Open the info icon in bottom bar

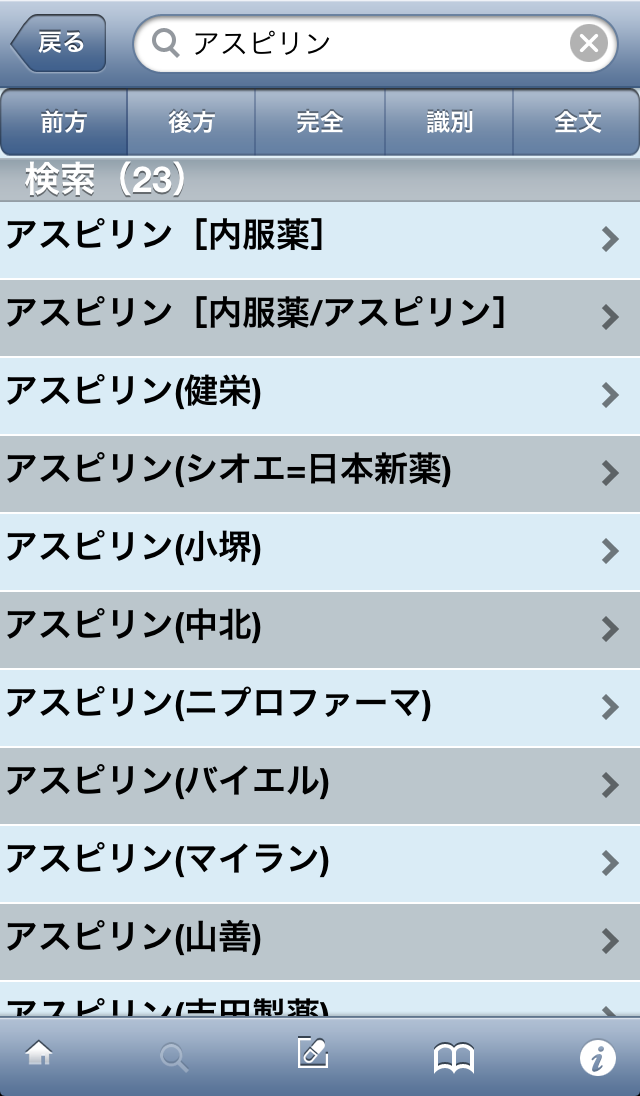point(598,1057)
